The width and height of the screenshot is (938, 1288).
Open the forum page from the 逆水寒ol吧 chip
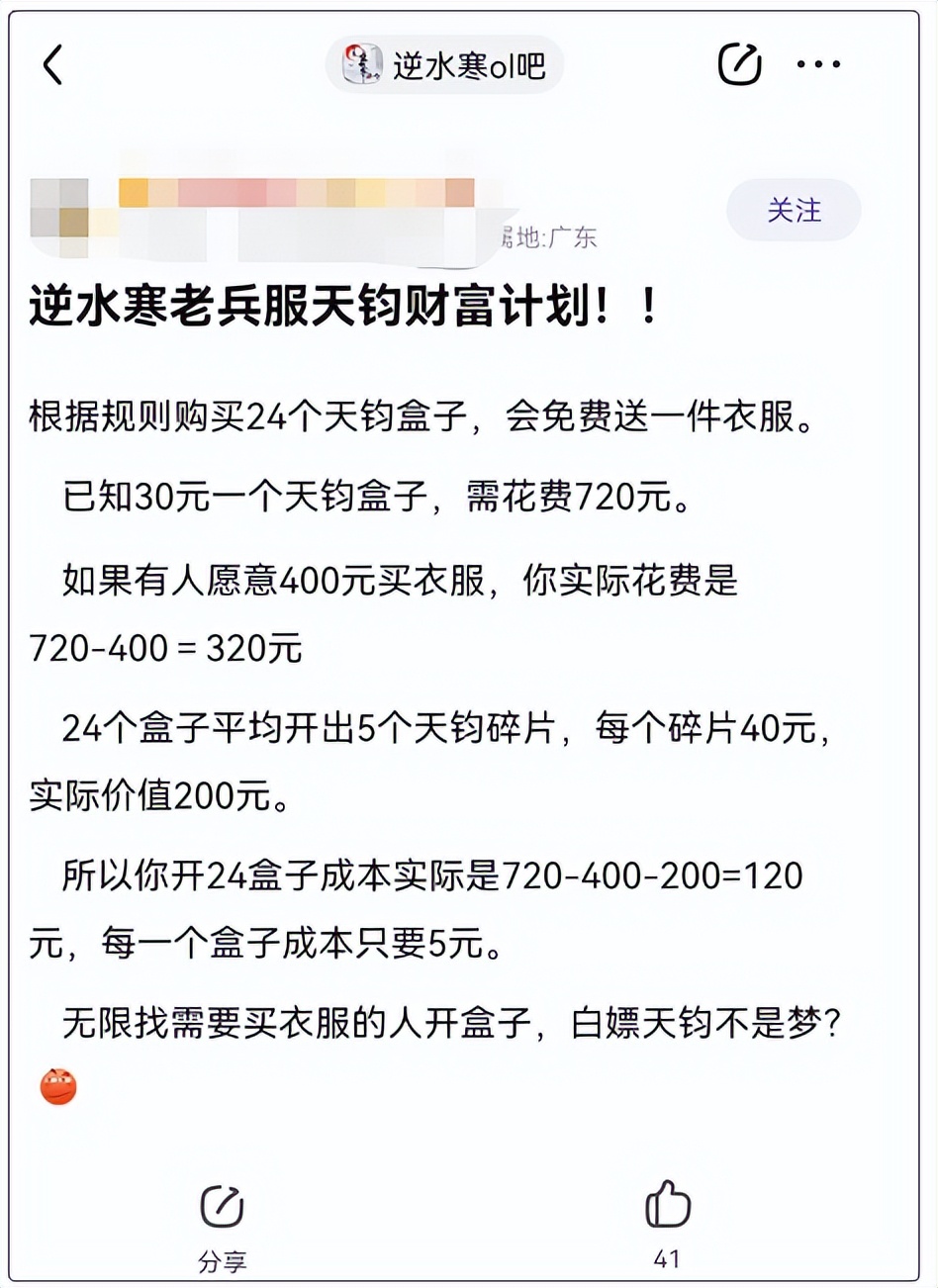click(445, 63)
